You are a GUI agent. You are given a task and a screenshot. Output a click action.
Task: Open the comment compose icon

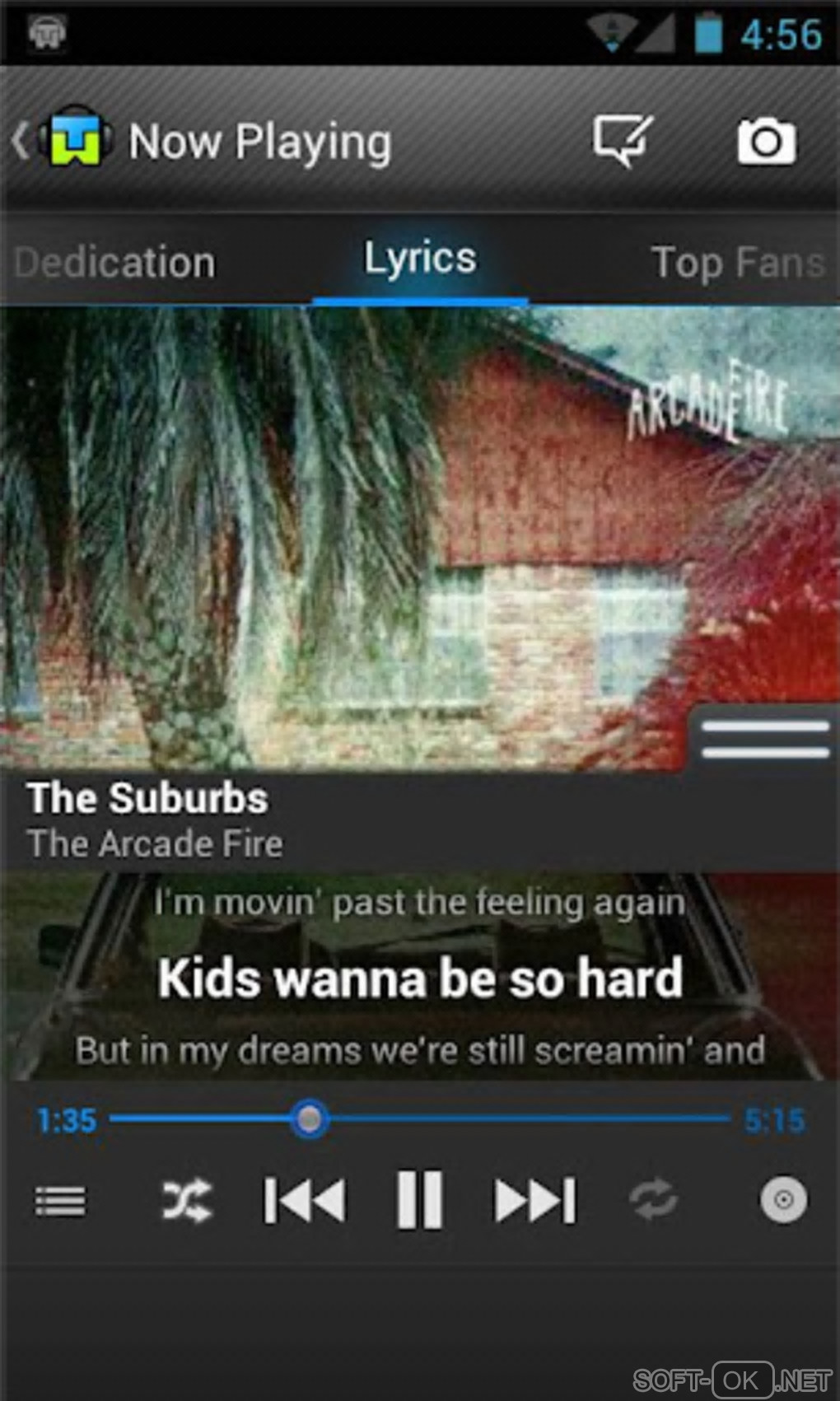click(623, 141)
